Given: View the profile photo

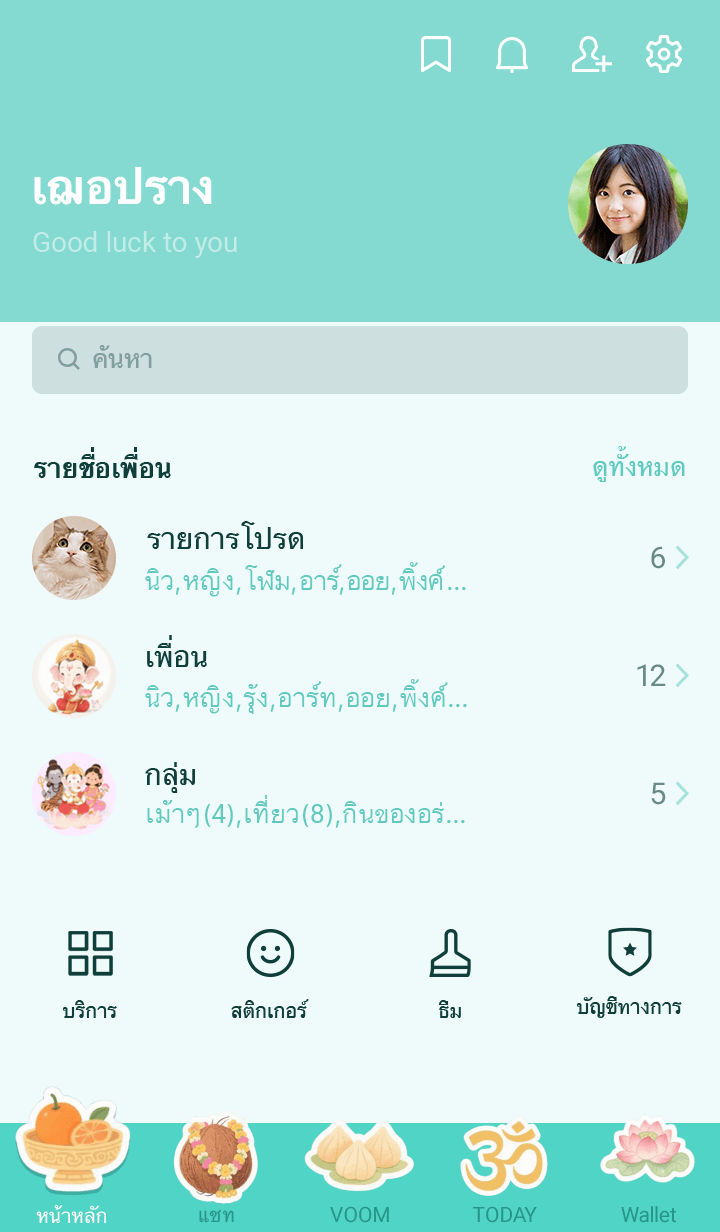Looking at the screenshot, I should point(628,204).
